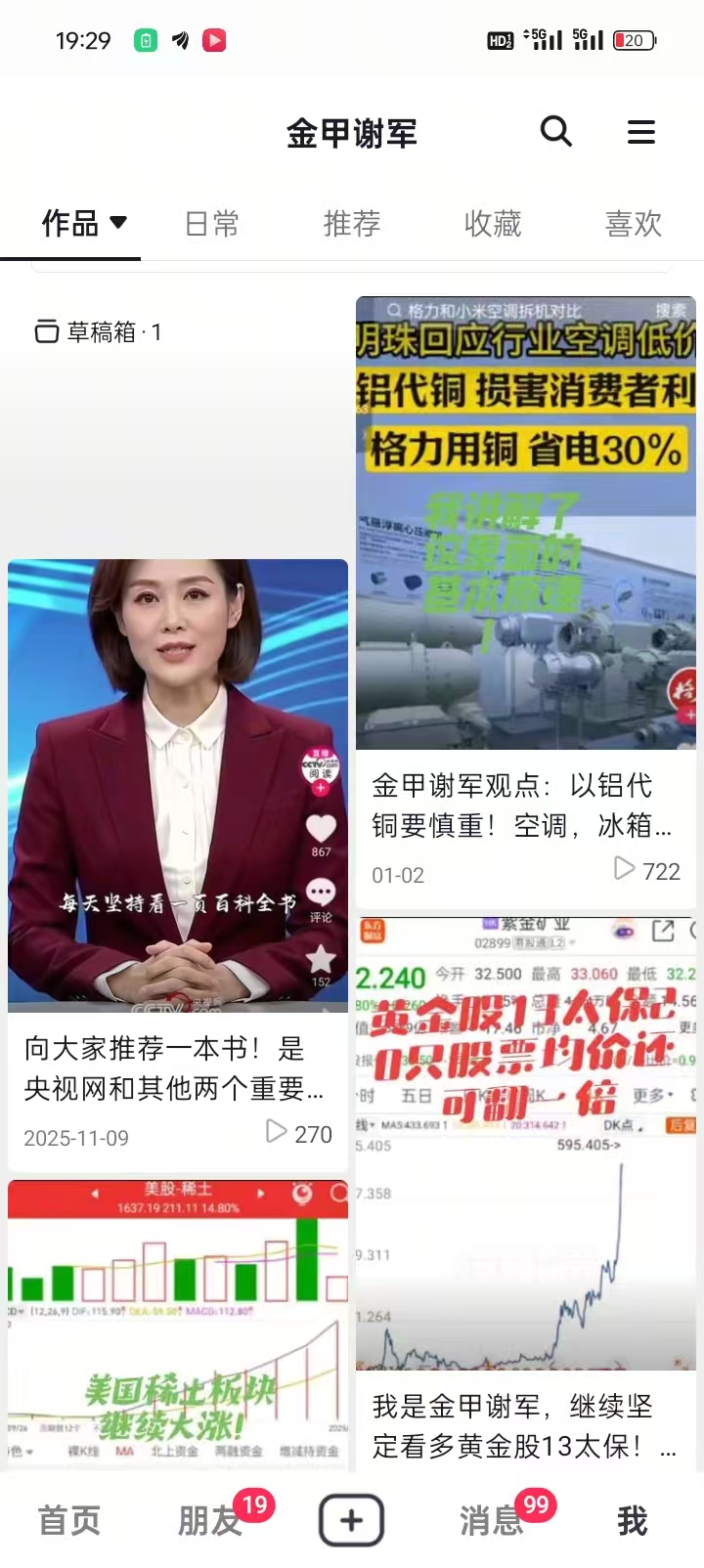
Task: Open the hamburger menu
Action: pyautogui.click(x=640, y=132)
